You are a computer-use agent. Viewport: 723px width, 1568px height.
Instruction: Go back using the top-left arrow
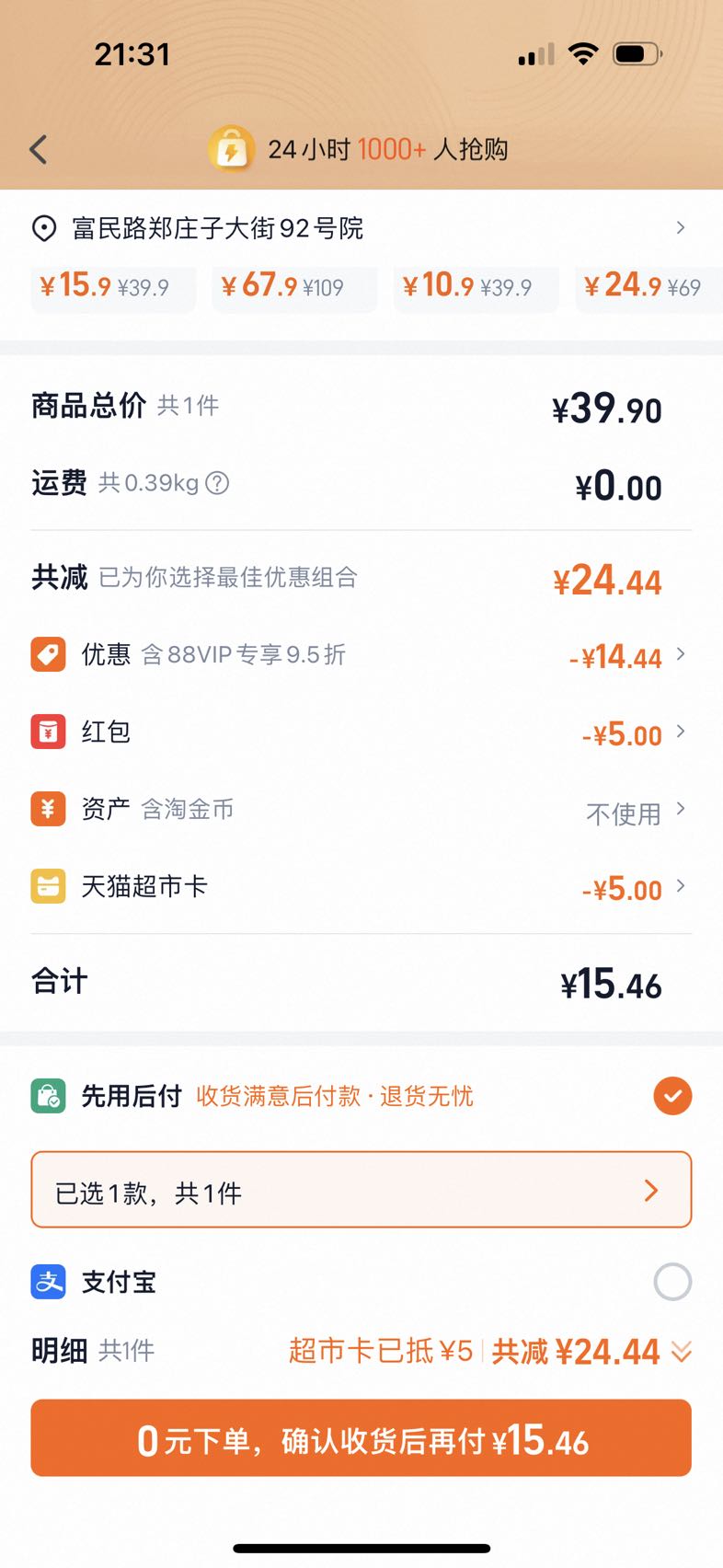(x=39, y=149)
